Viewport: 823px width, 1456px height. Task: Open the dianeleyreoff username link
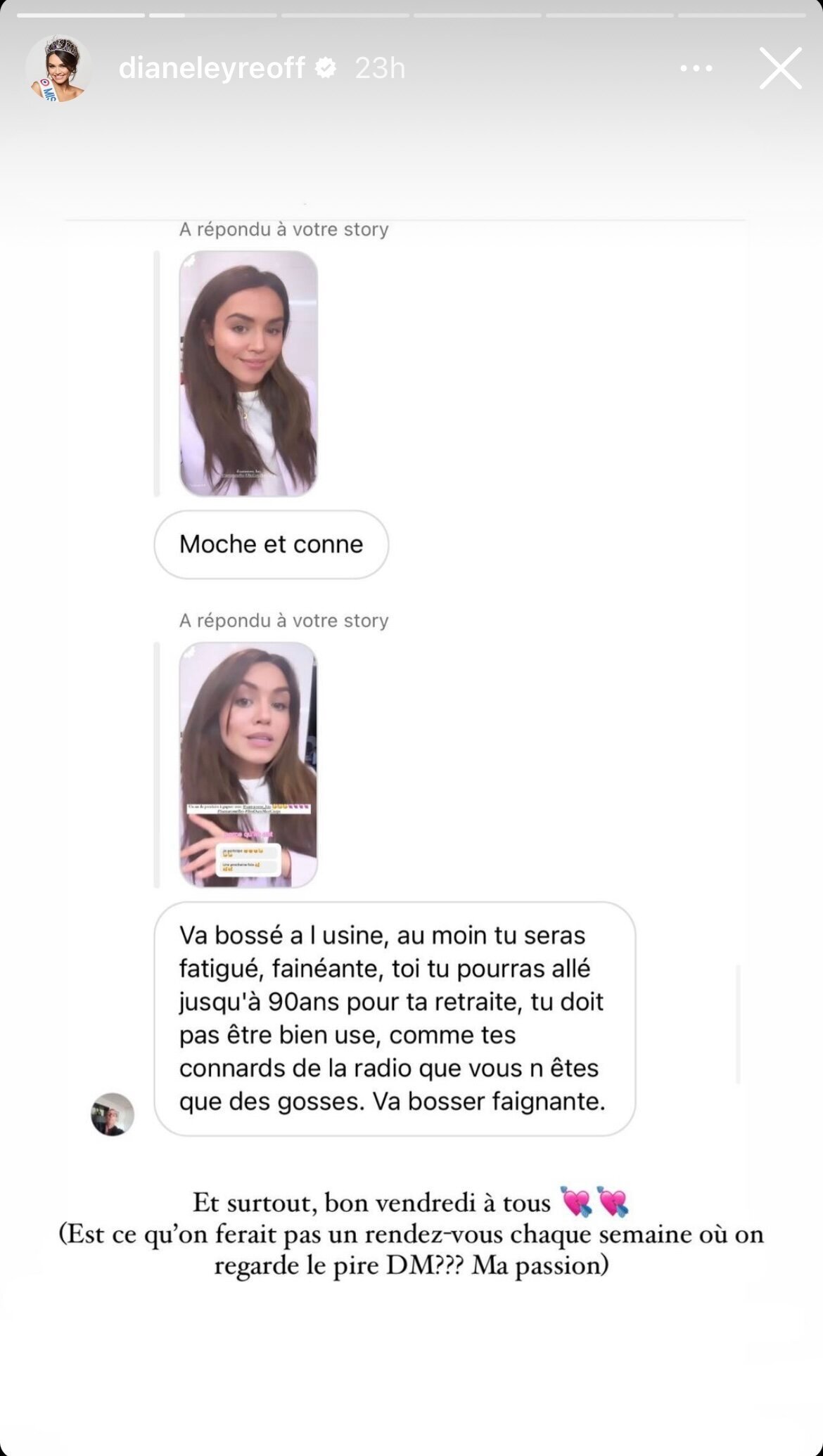click(211, 68)
